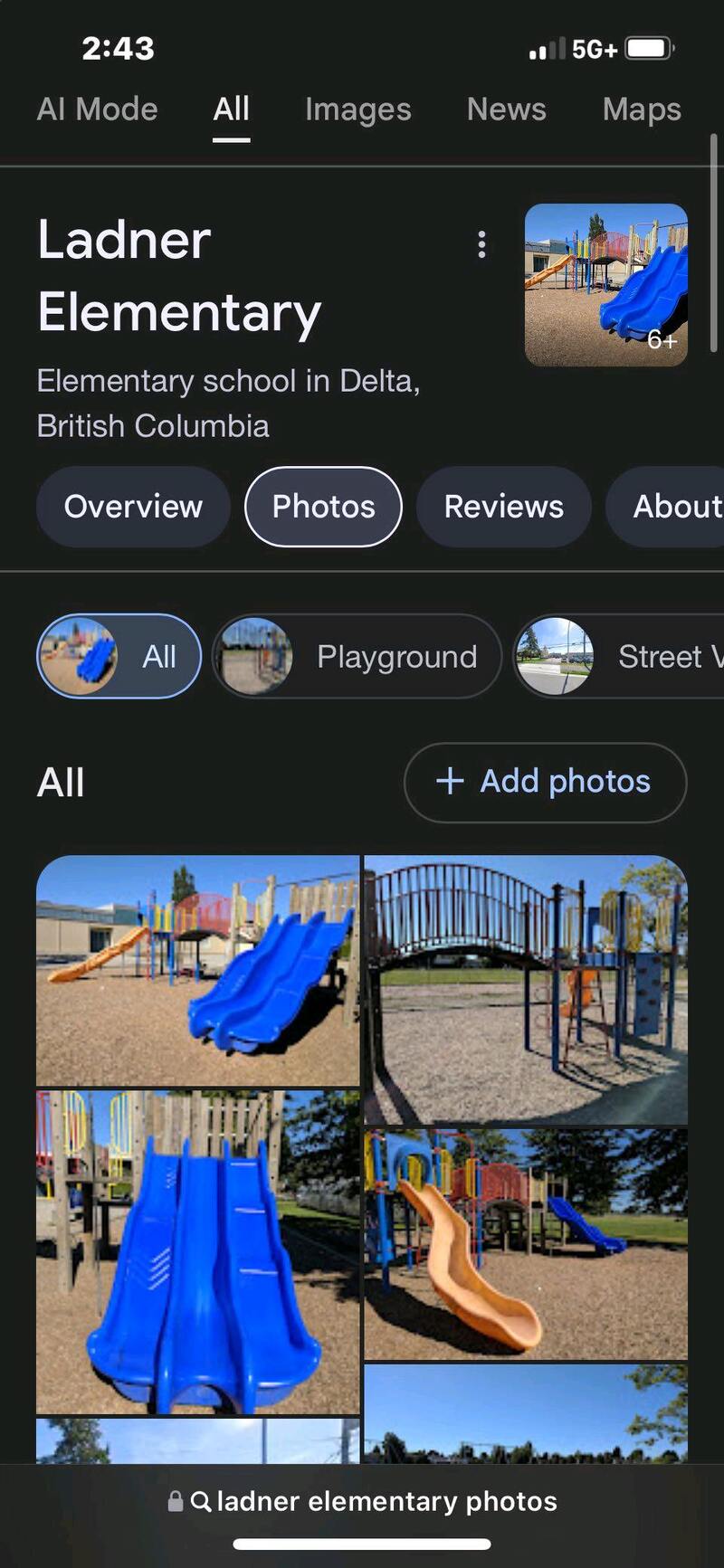724x1568 pixels.
Task: Select the Overview chip
Action: pyautogui.click(x=133, y=507)
